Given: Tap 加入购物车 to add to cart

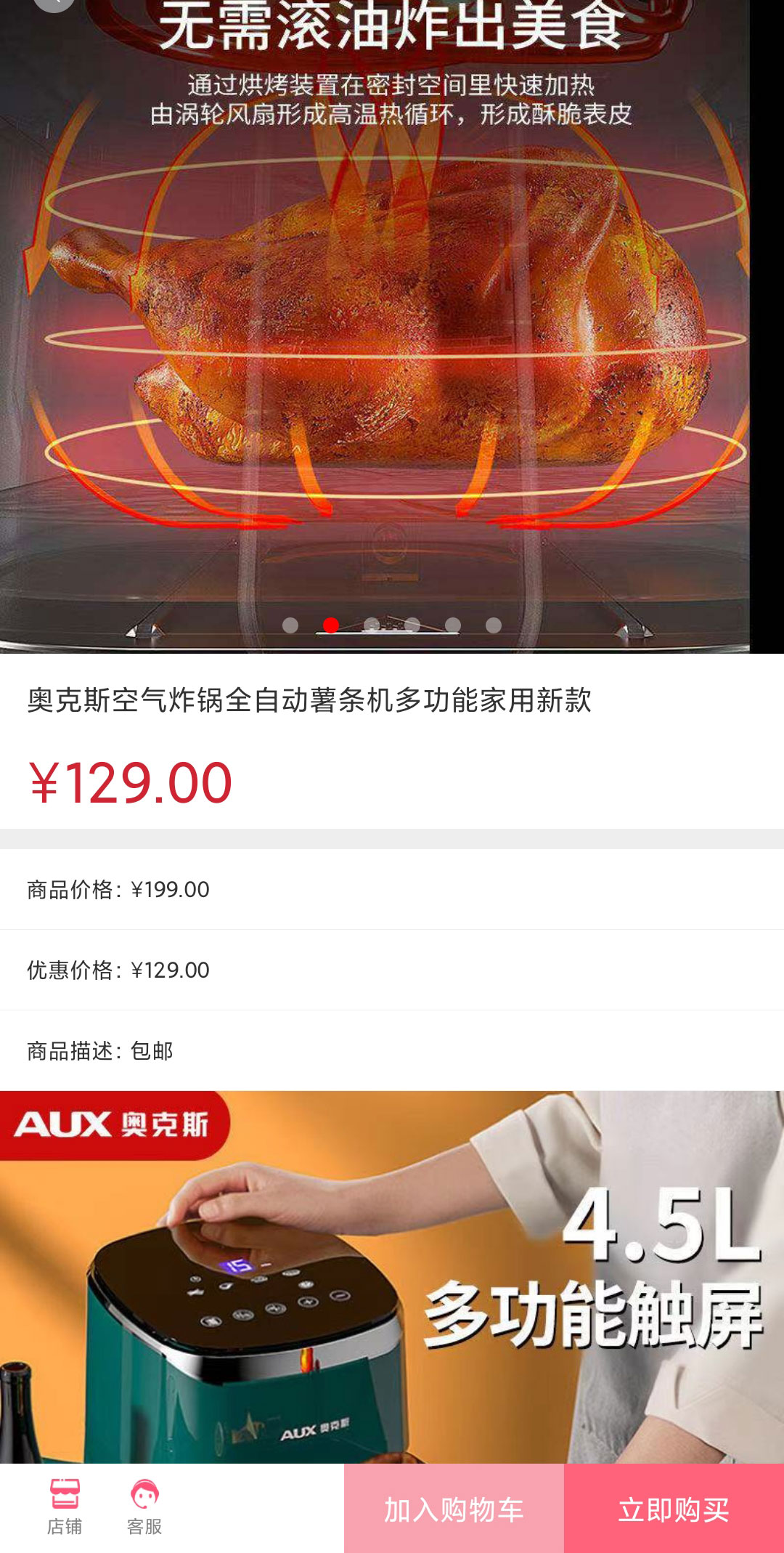Looking at the screenshot, I should click(454, 1509).
